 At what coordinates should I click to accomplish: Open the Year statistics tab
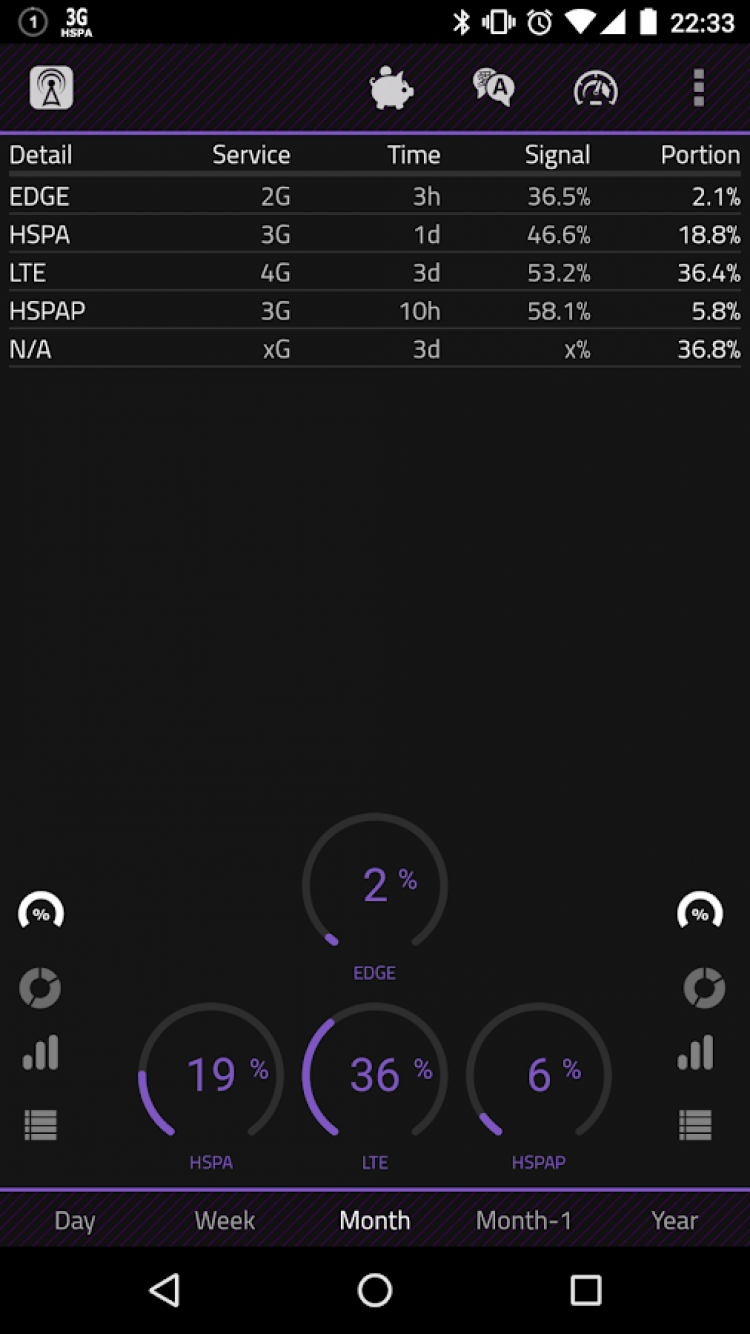[674, 1220]
